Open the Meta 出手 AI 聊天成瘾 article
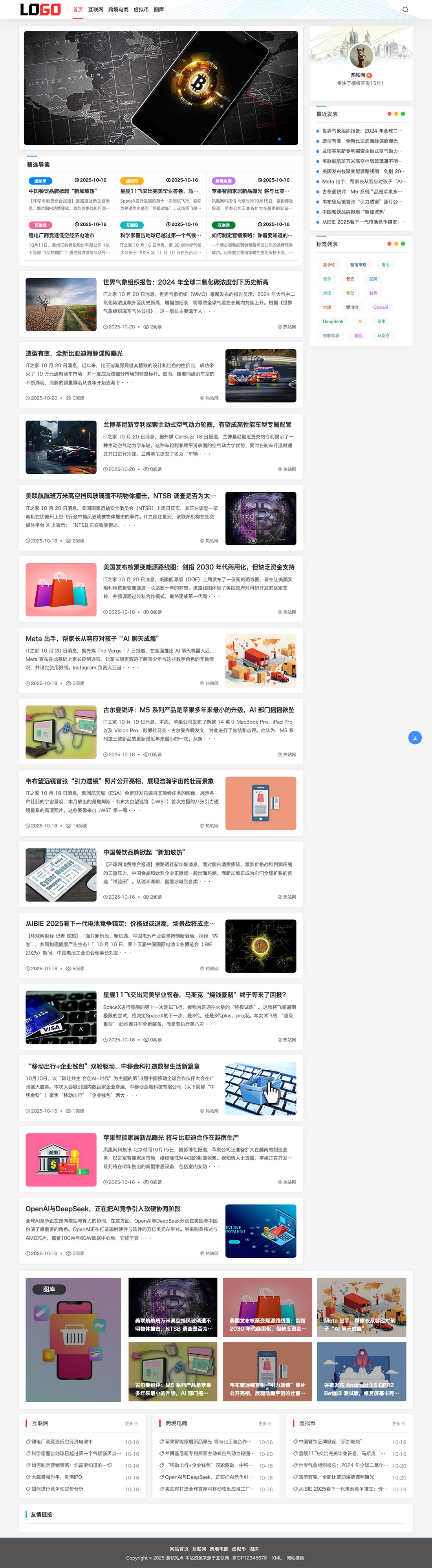This screenshot has height=1568, width=432. (92, 639)
